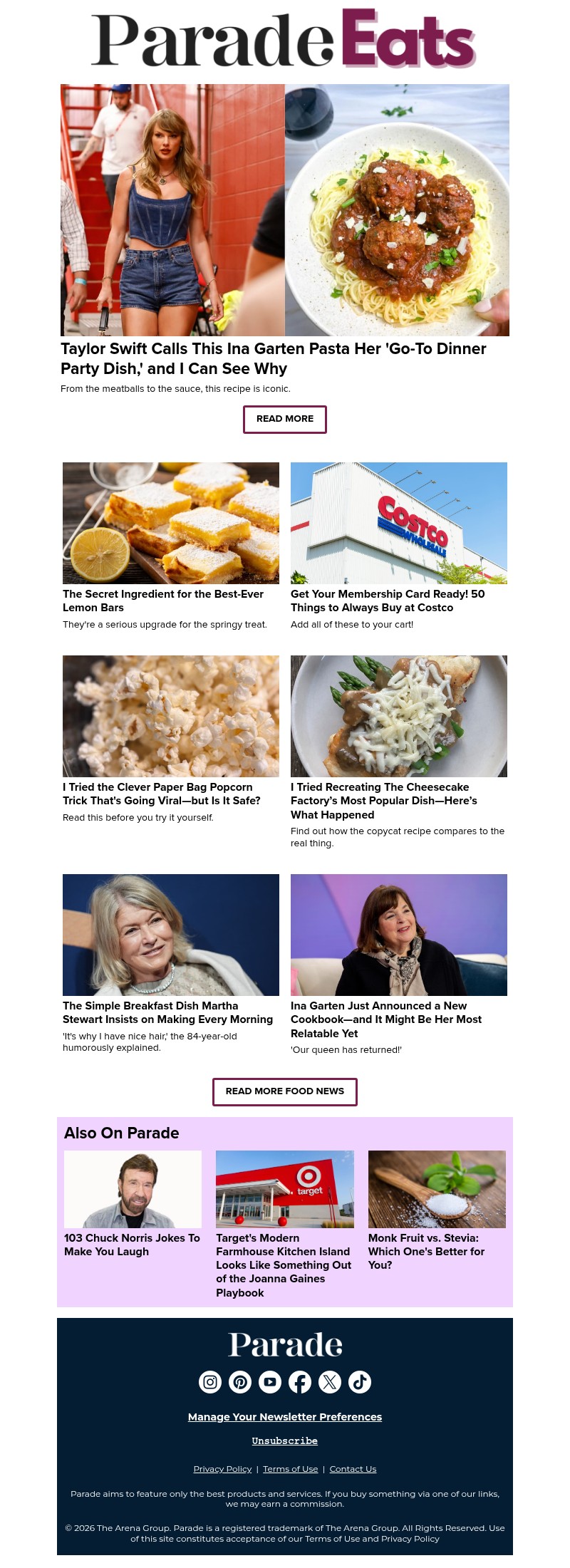570x1568 pixels.
Task: Open the paper bag popcorn trick story
Action: [161, 794]
